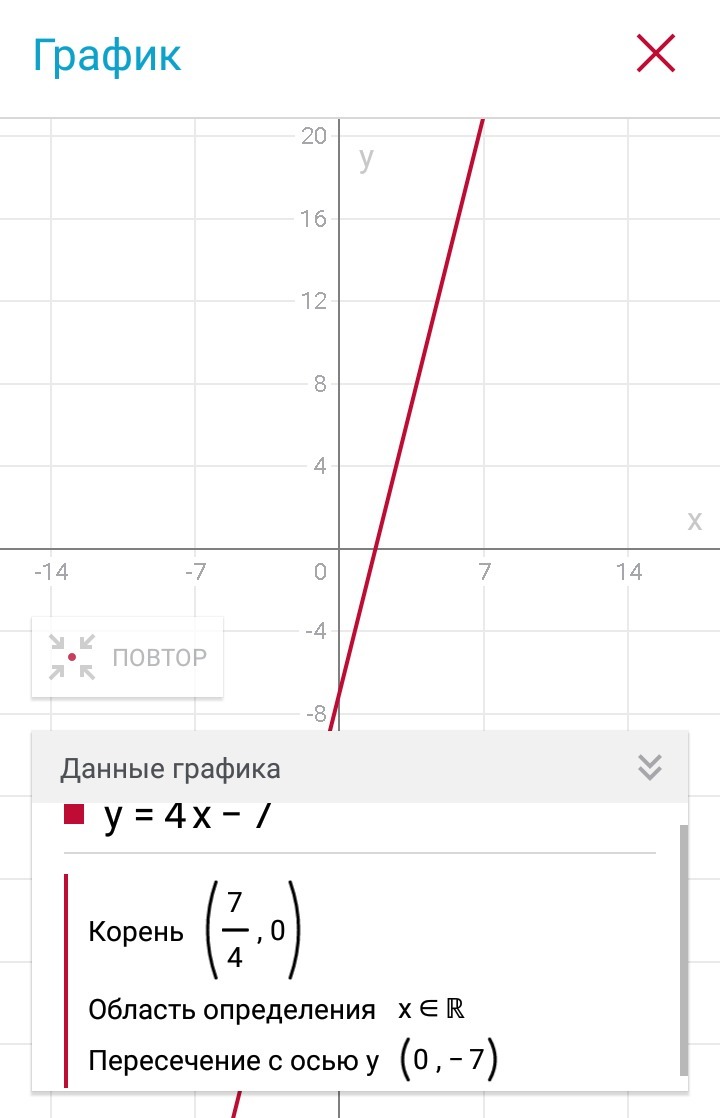Collapse the Данные графика panel

click(x=649, y=768)
